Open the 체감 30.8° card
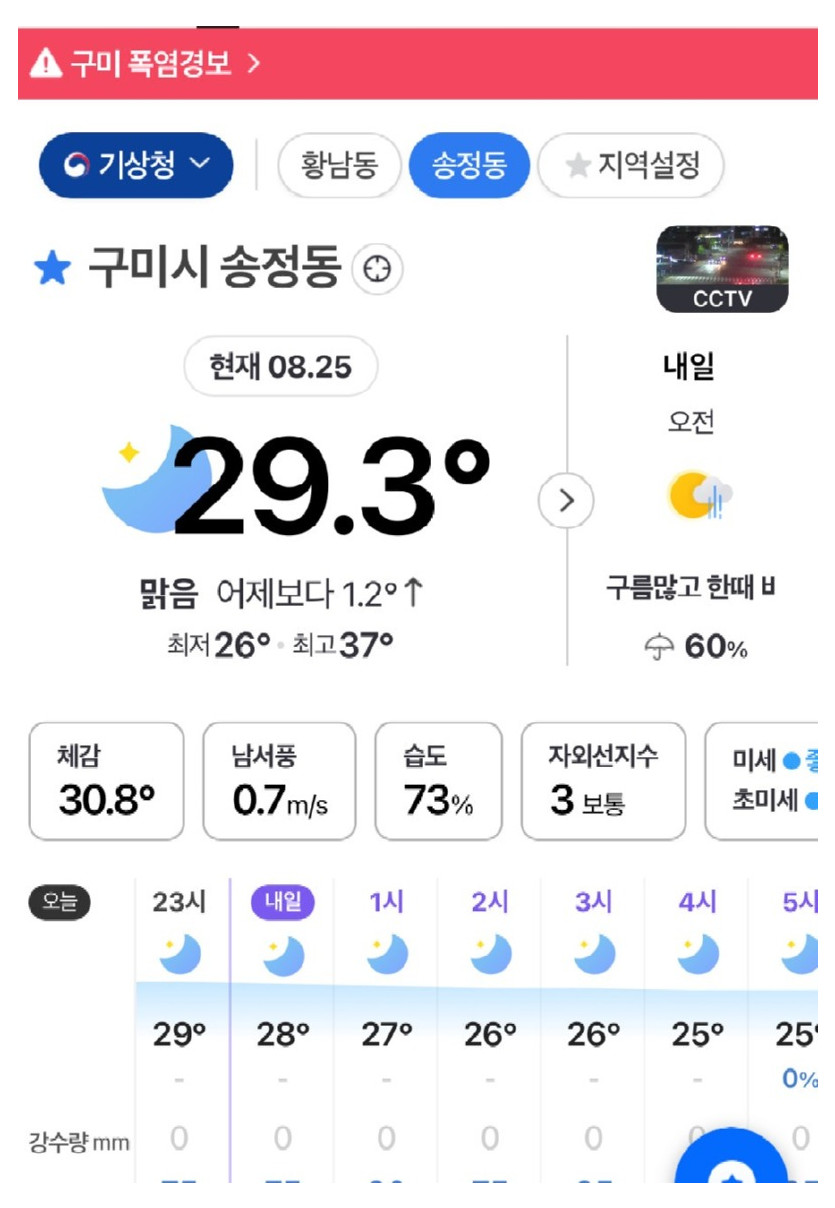Image resolution: width=835 pixels, height=1208 pixels. tap(107, 781)
